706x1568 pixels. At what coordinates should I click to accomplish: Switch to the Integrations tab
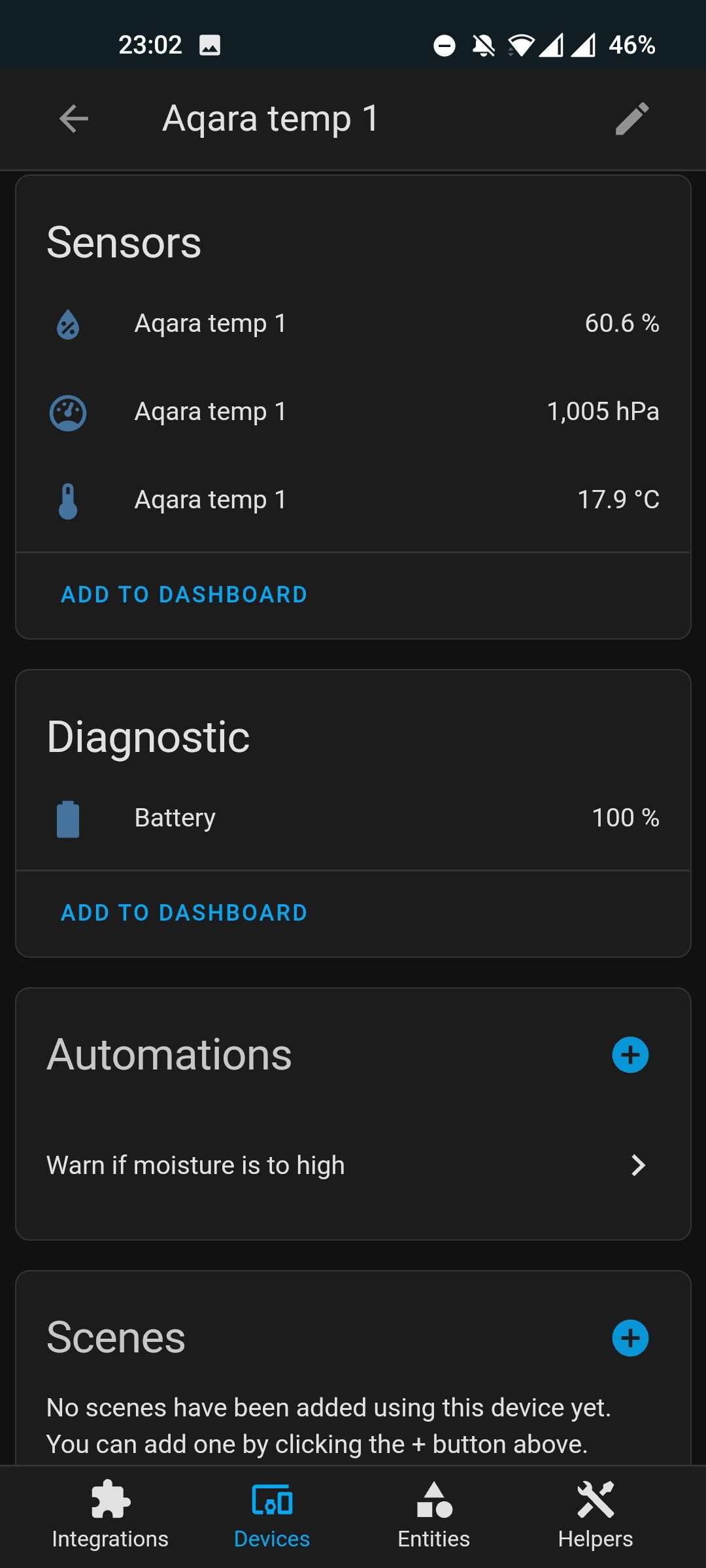(110, 1516)
